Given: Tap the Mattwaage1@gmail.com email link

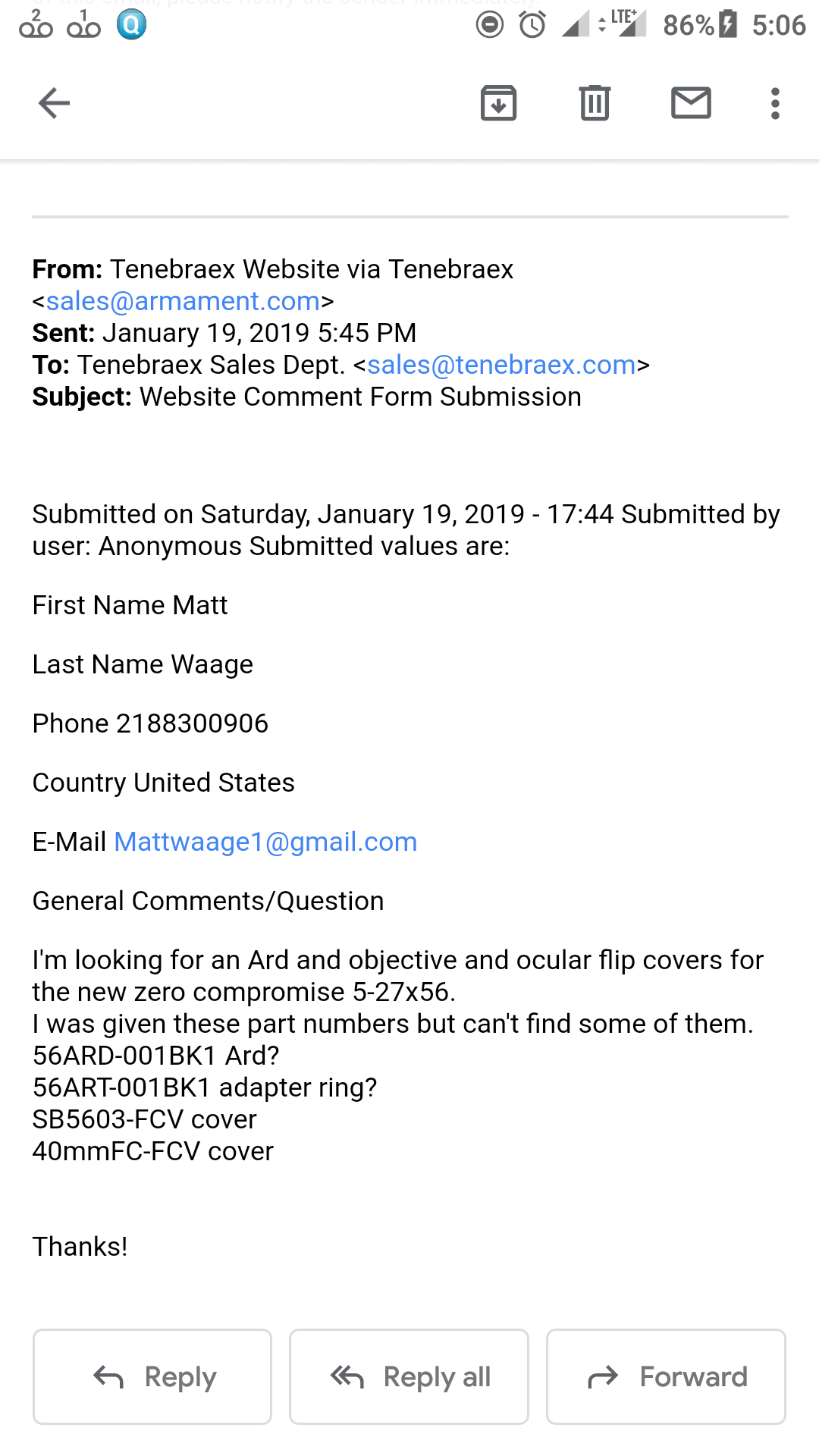Looking at the screenshot, I should pyautogui.click(x=265, y=842).
